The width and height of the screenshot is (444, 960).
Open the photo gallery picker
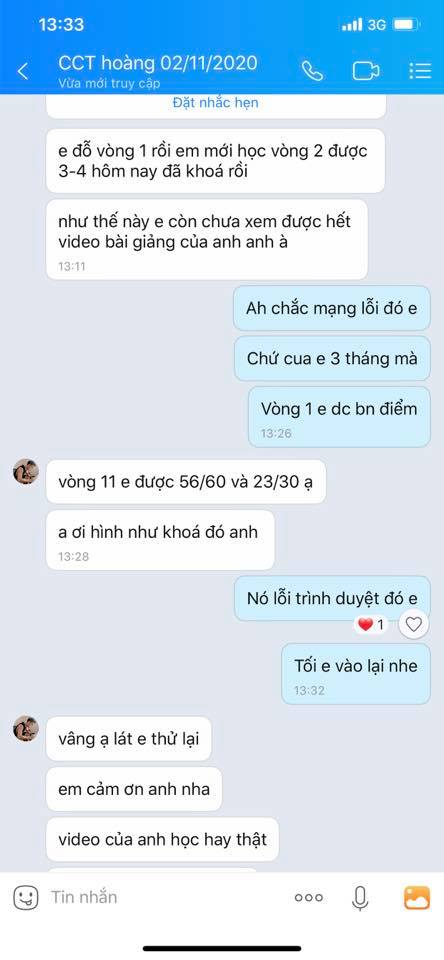tap(417, 898)
